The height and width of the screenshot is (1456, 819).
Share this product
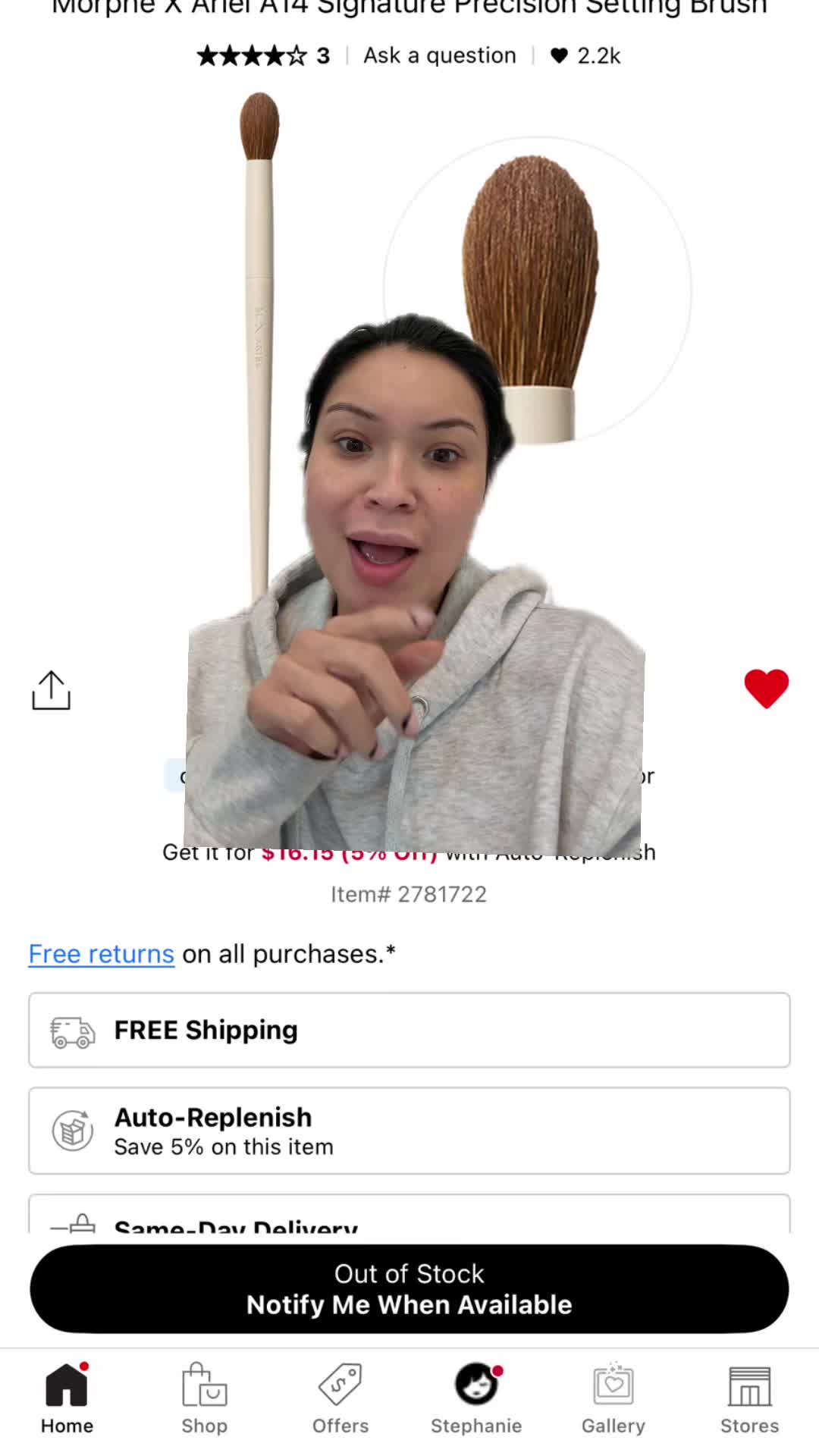[x=51, y=690]
